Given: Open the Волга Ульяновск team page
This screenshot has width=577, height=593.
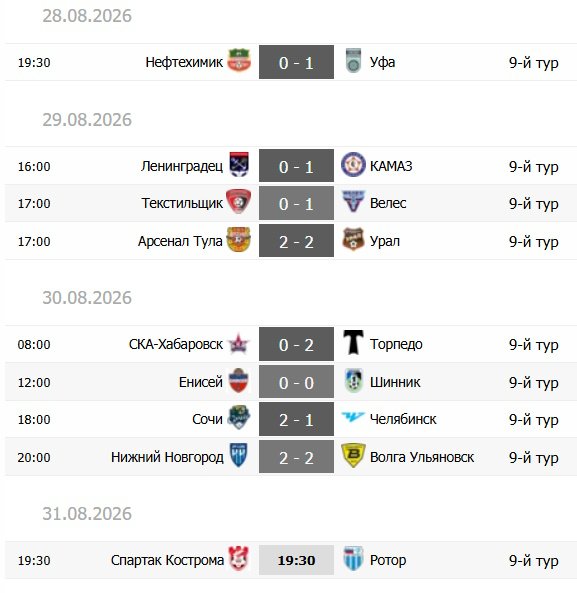Looking at the screenshot, I should pyautogui.click(x=422, y=457).
